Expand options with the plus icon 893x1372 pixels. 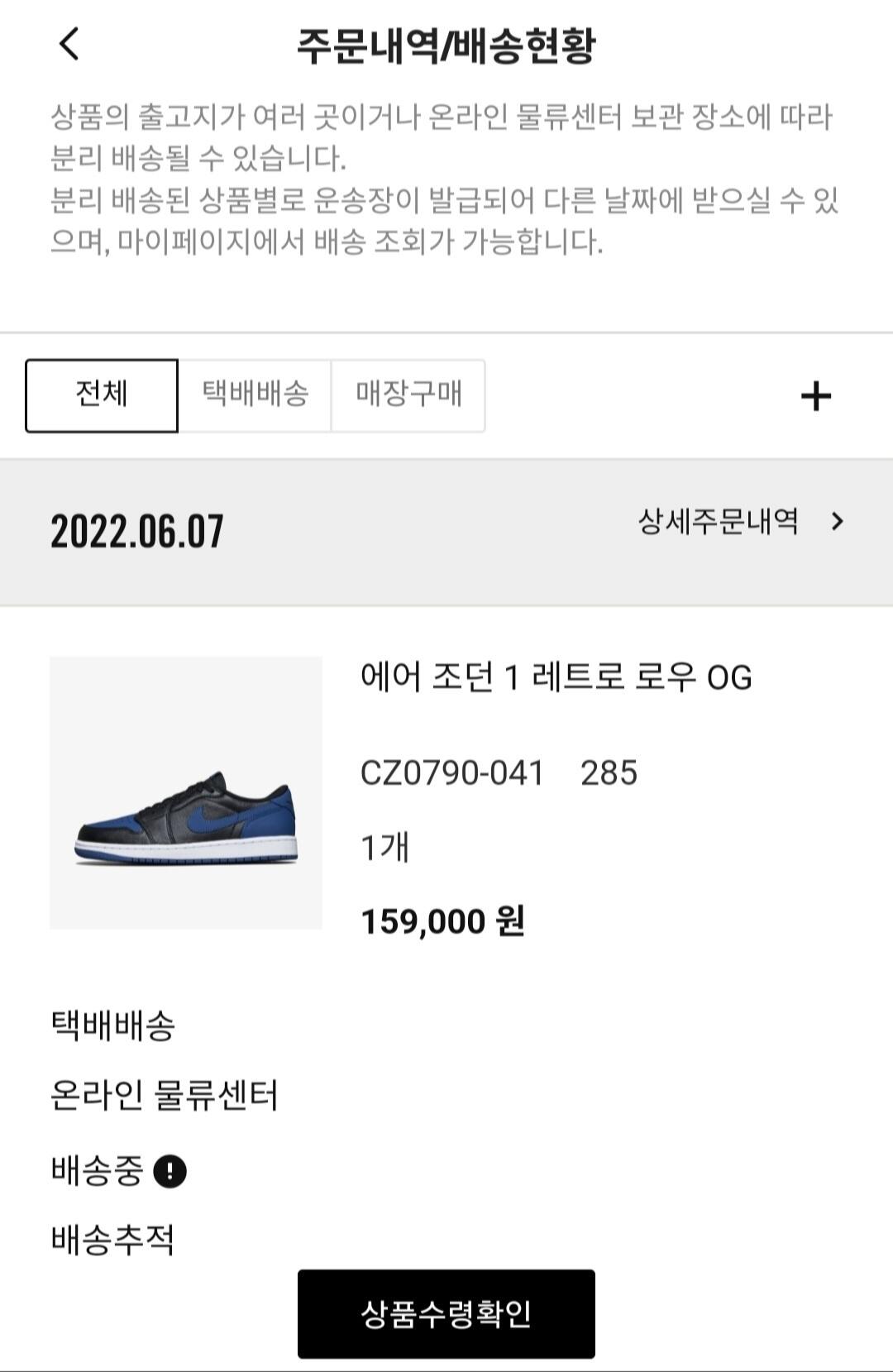pos(815,396)
